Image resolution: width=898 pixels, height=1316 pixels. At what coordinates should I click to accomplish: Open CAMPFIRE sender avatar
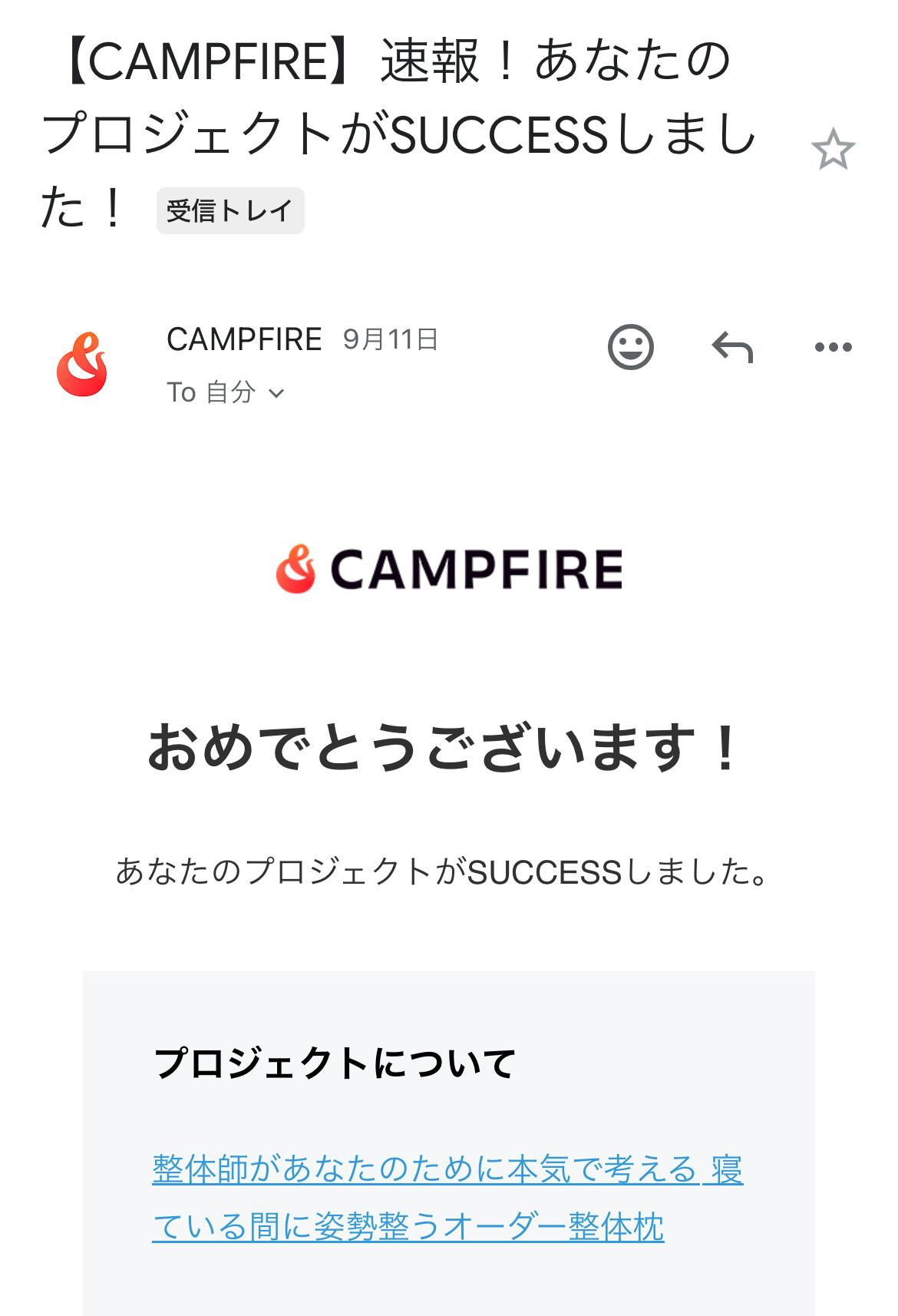82,365
